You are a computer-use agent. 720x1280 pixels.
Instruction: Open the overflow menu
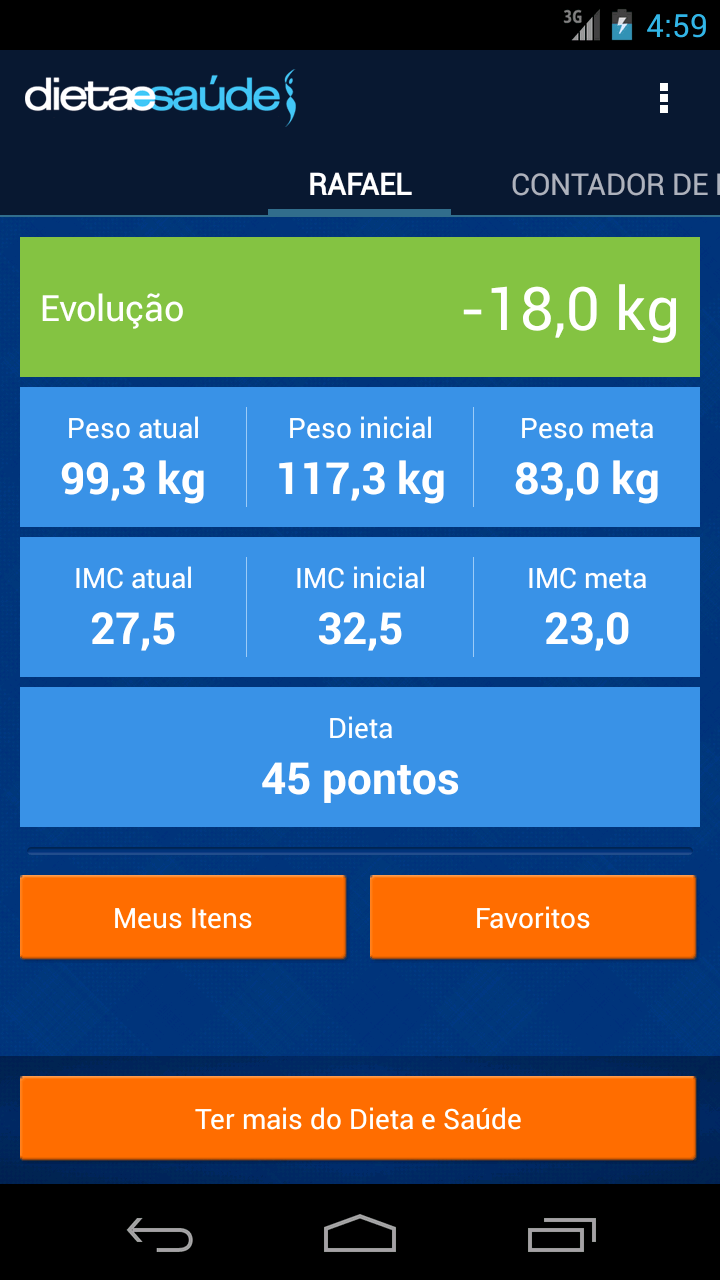(663, 98)
